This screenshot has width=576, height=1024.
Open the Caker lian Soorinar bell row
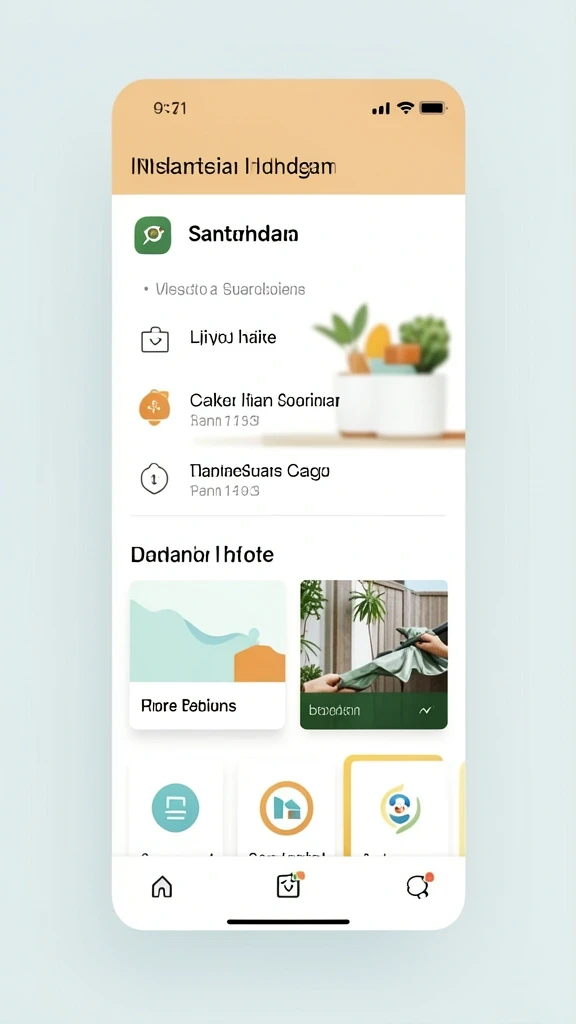click(288, 408)
